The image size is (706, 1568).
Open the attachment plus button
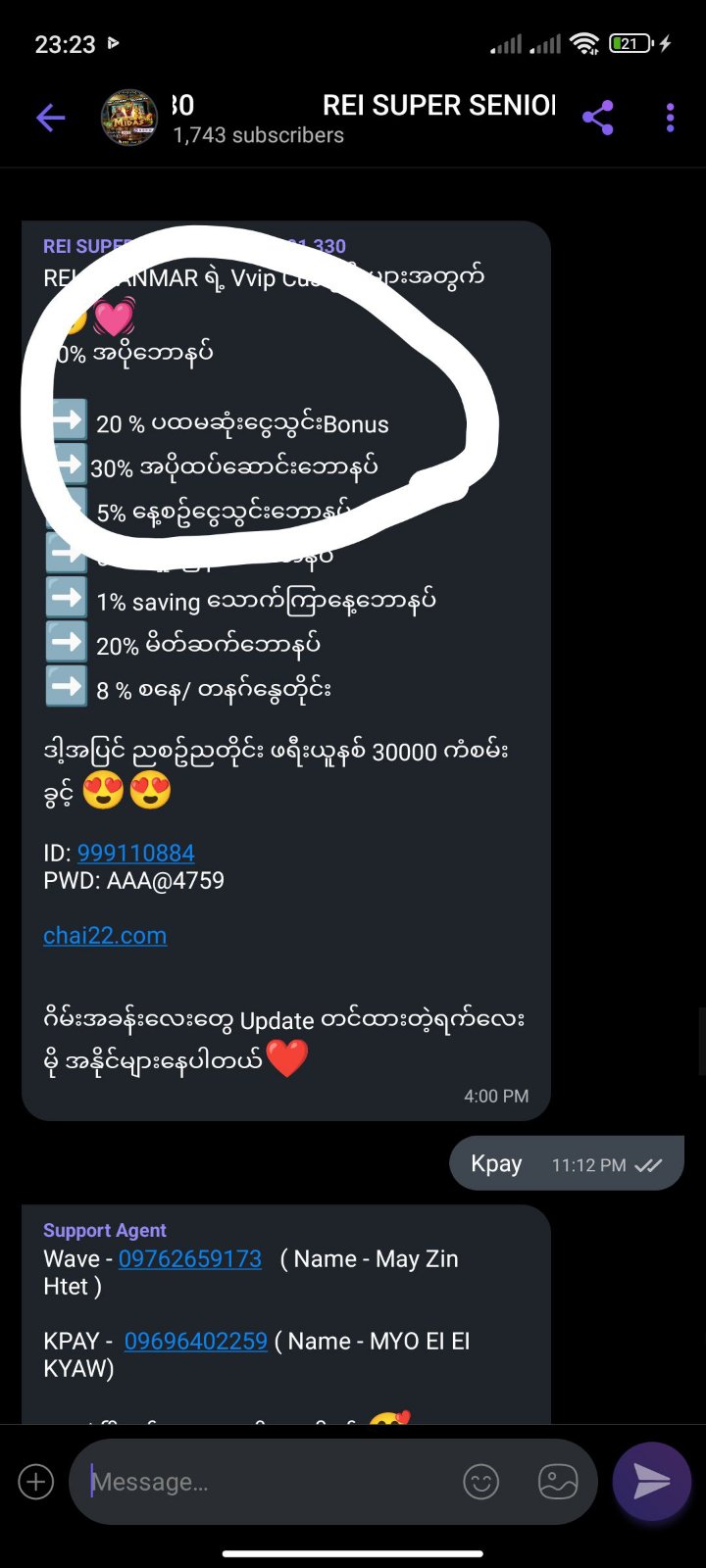click(x=36, y=1482)
